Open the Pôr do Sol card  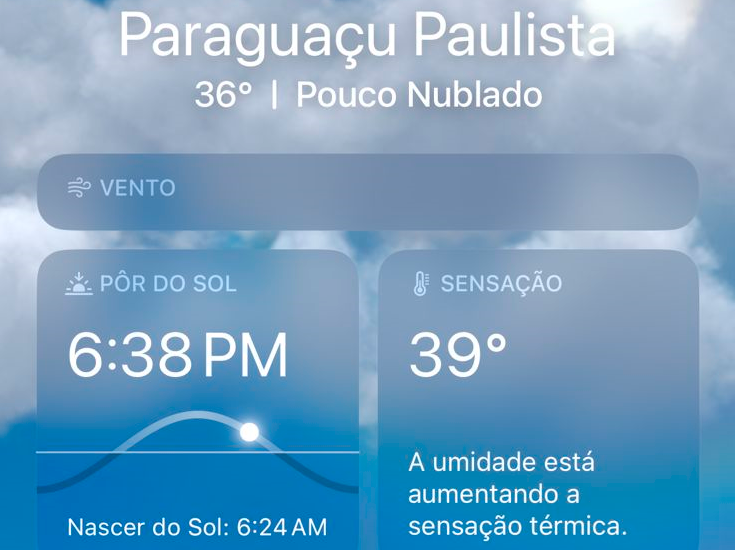[x=198, y=400]
